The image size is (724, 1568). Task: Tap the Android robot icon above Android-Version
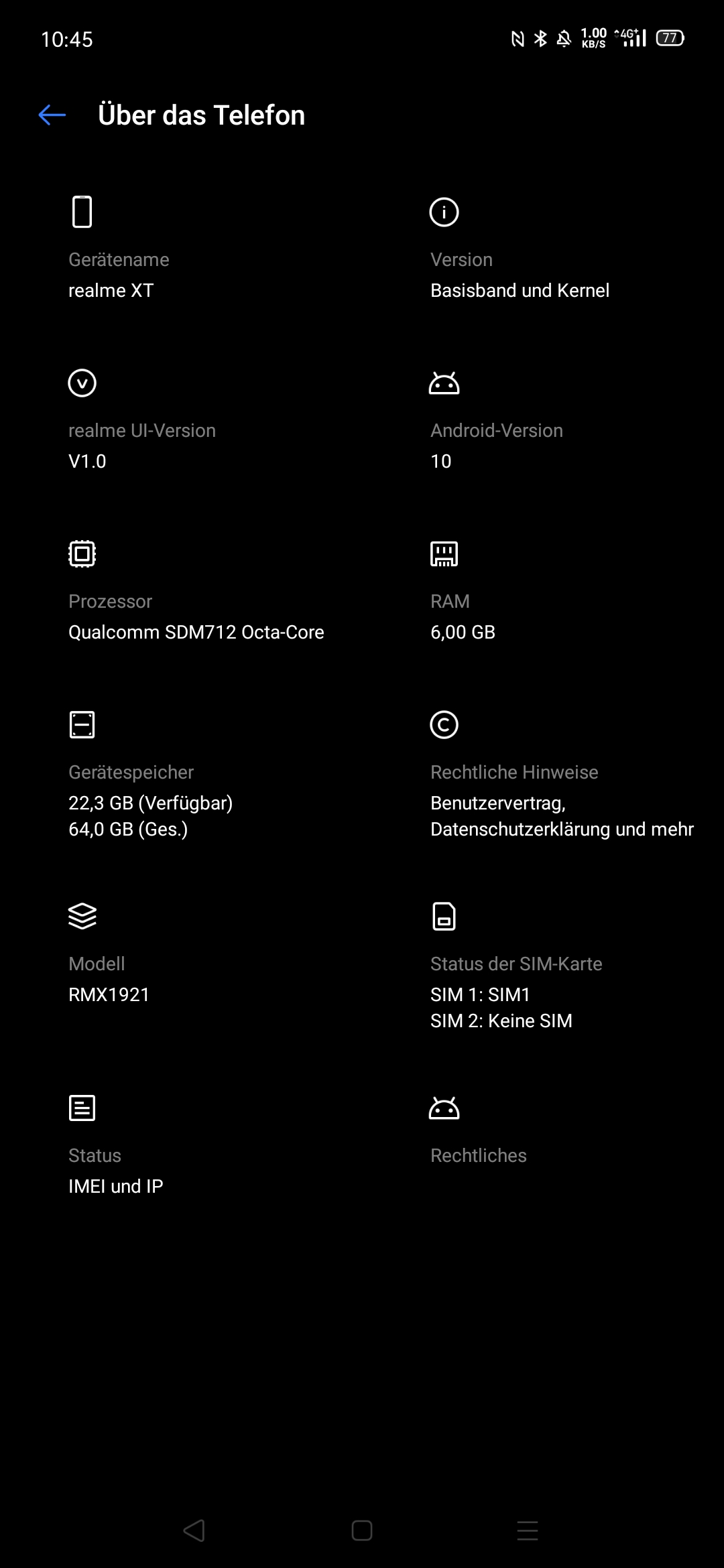click(x=444, y=383)
